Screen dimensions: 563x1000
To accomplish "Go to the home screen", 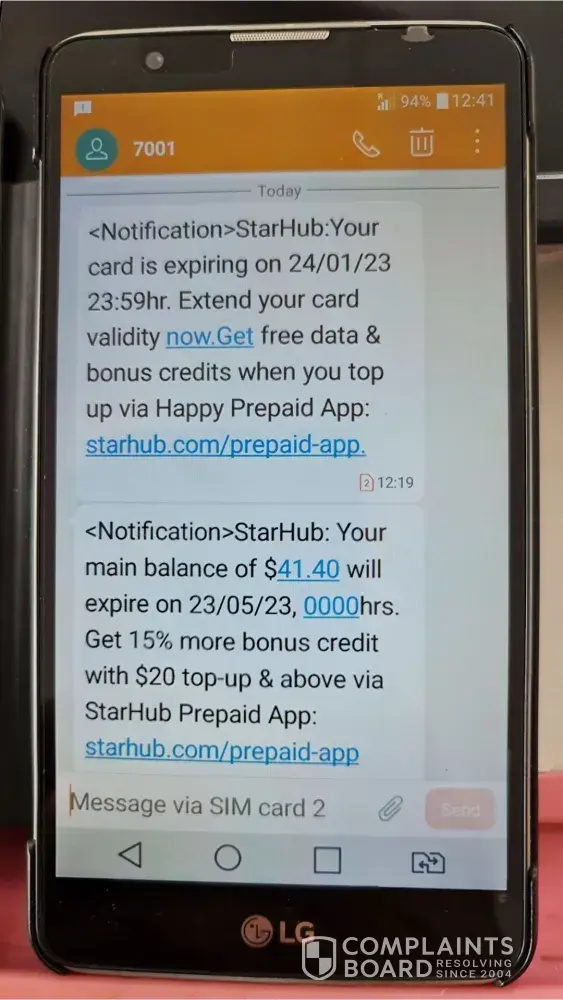I will click(228, 858).
